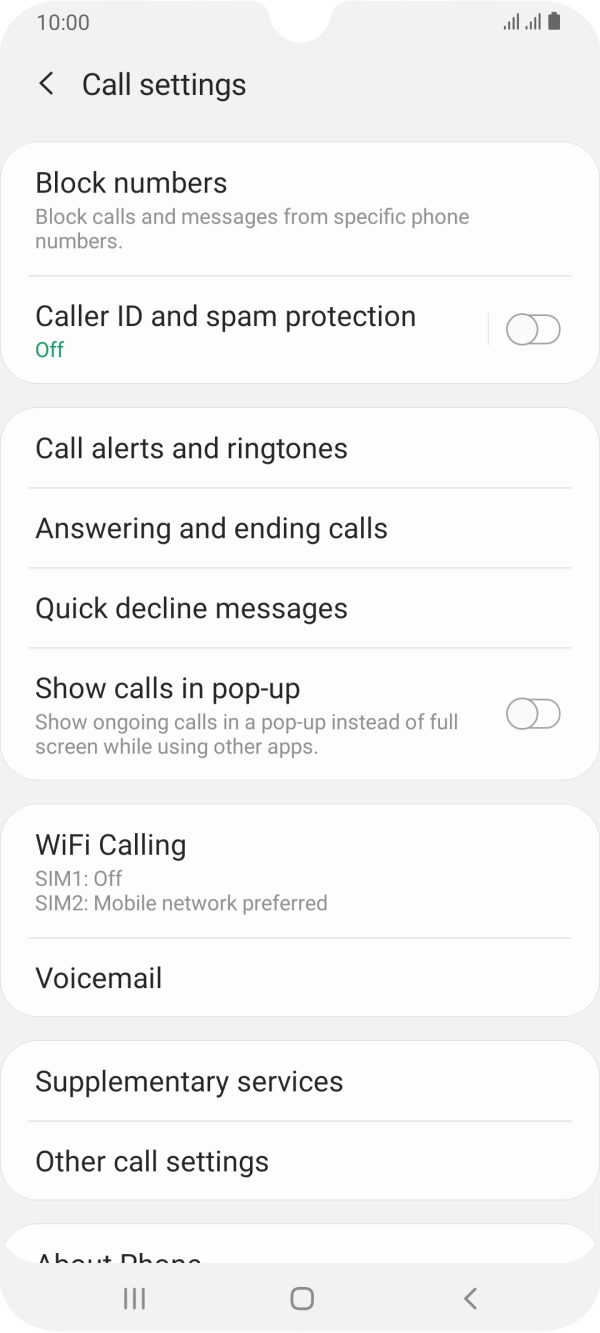Enable Show calls in pop-up
The image size is (600, 1333).
tap(532, 715)
